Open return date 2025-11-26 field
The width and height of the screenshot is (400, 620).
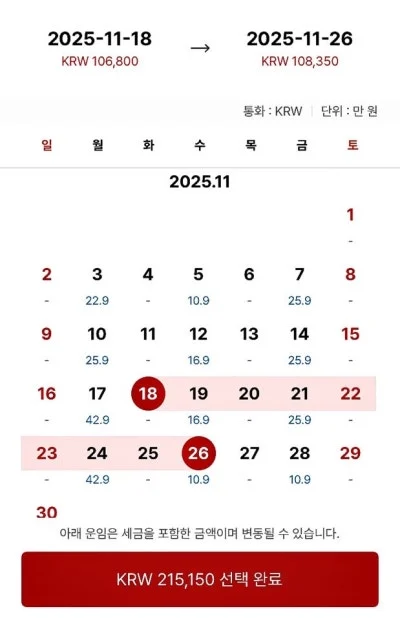point(300,49)
